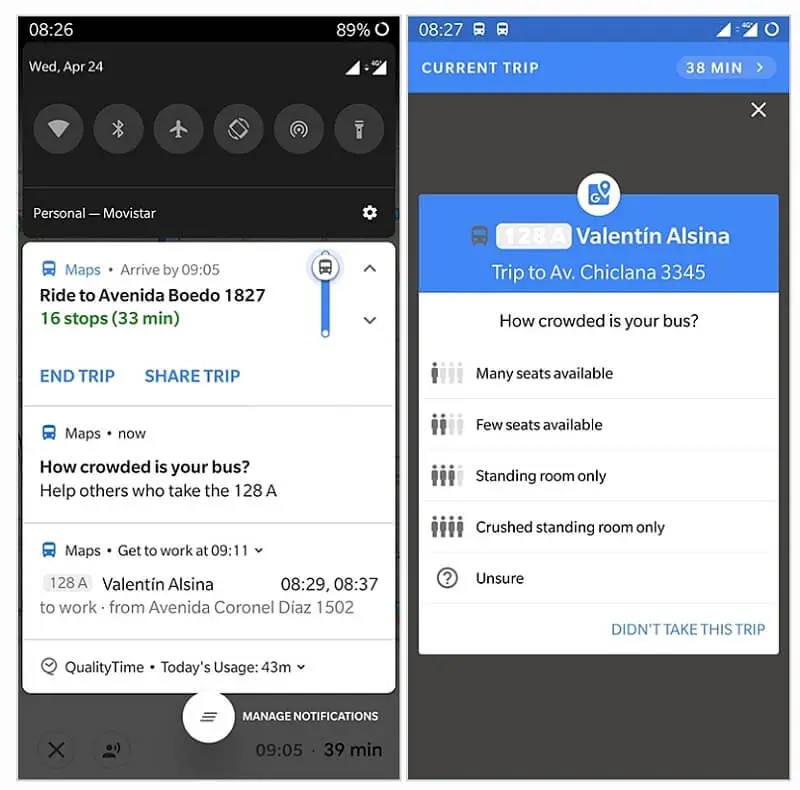Screen dimensions: 800x790
Task: Choose 'Crushed standing room only'
Action: 570,527
